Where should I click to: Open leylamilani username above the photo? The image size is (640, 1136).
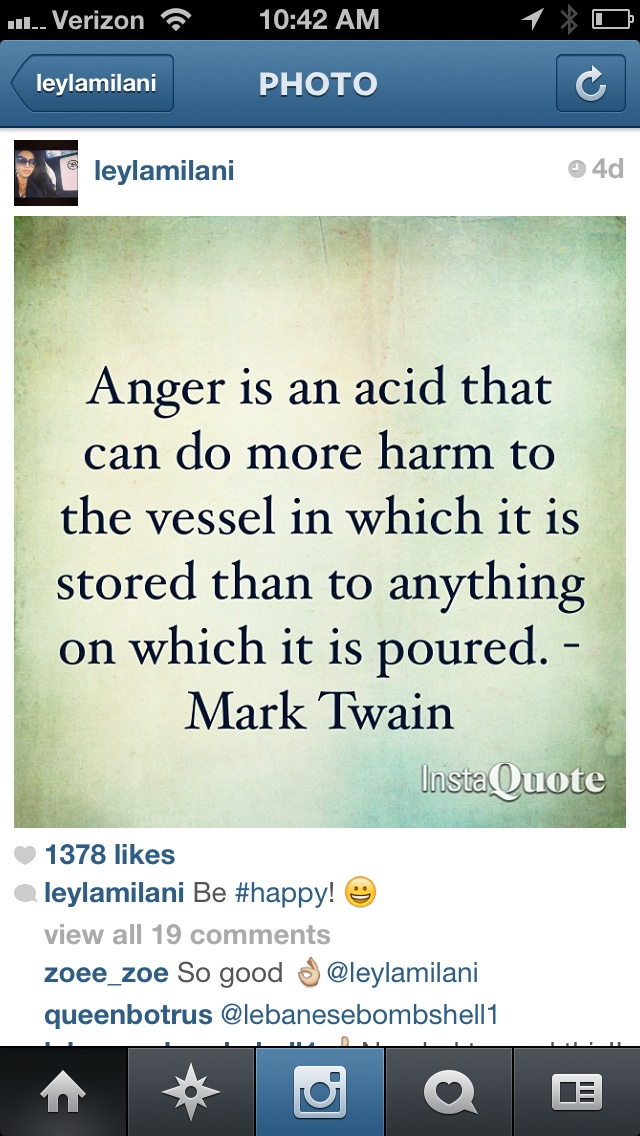[164, 171]
